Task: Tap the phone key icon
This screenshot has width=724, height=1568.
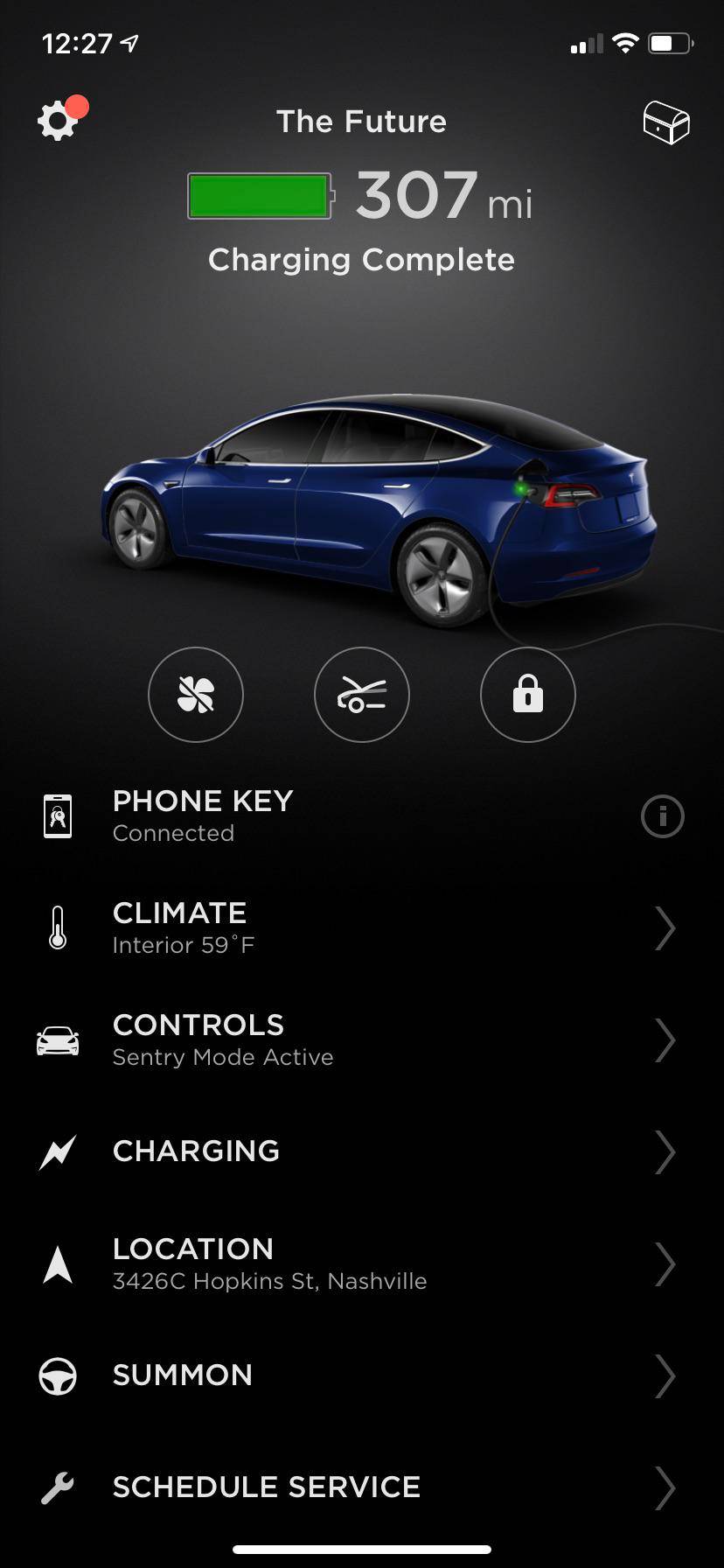Action: (57, 815)
